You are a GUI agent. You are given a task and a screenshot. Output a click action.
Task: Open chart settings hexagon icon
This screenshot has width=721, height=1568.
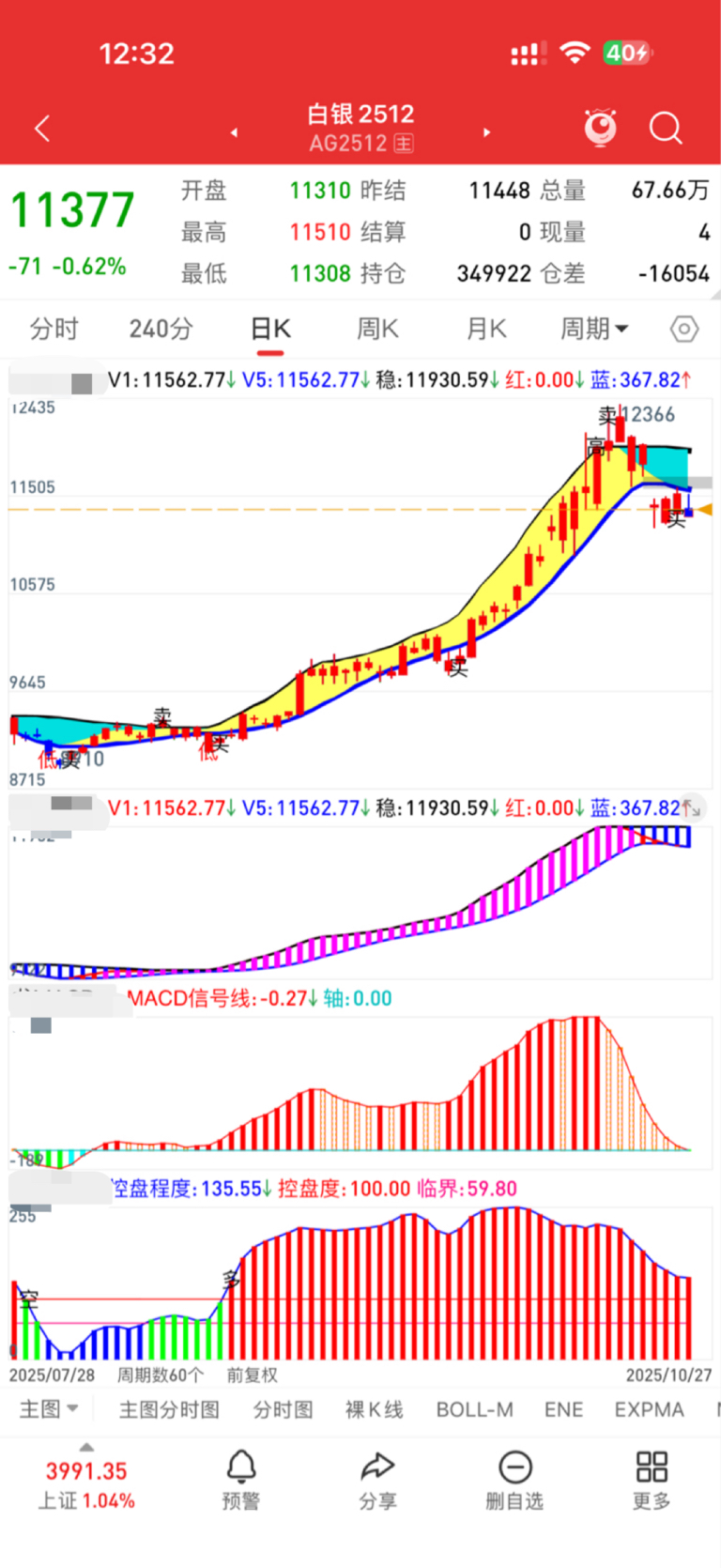coord(684,329)
